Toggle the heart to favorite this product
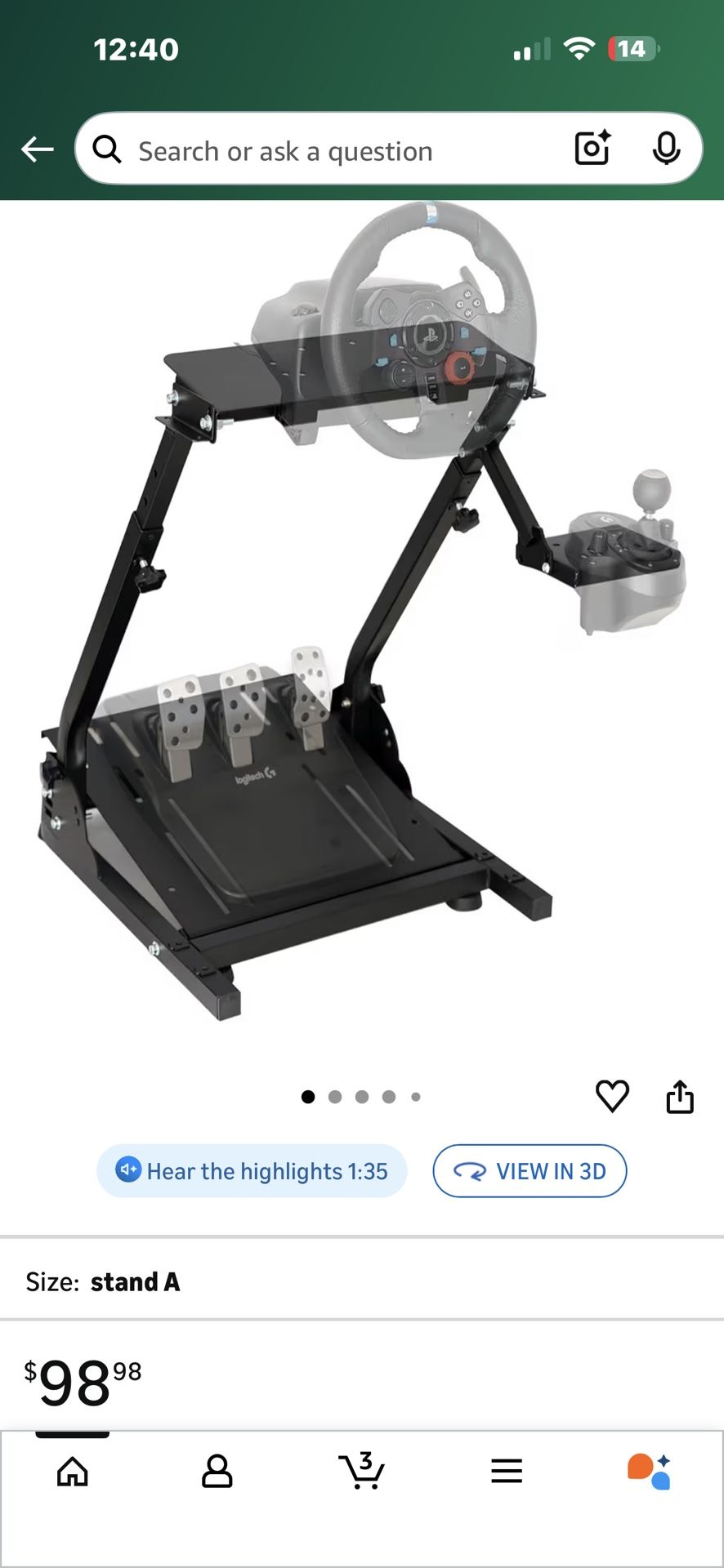Viewport: 724px width, 1568px height. (x=611, y=1097)
